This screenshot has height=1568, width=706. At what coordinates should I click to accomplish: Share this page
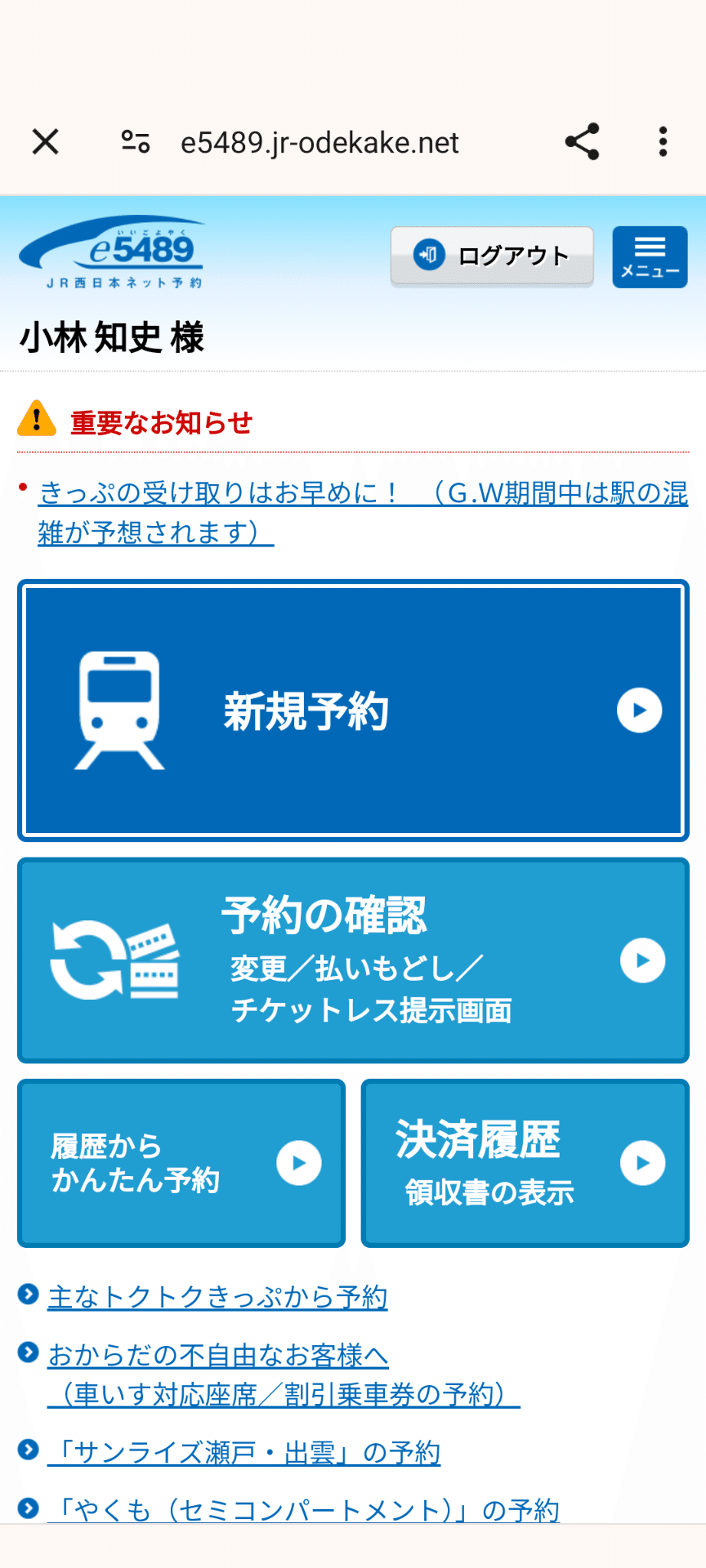coord(583,142)
